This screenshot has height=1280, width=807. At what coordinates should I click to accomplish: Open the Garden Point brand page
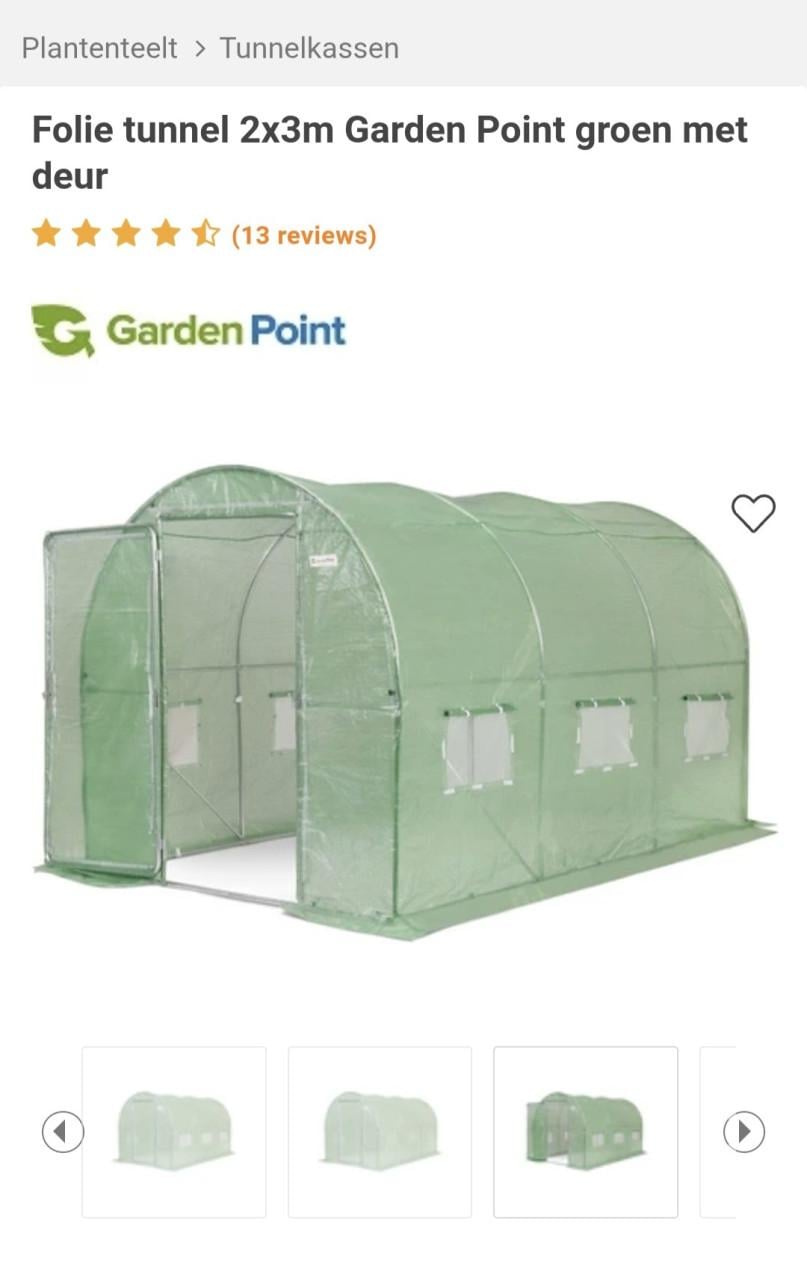click(189, 331)
